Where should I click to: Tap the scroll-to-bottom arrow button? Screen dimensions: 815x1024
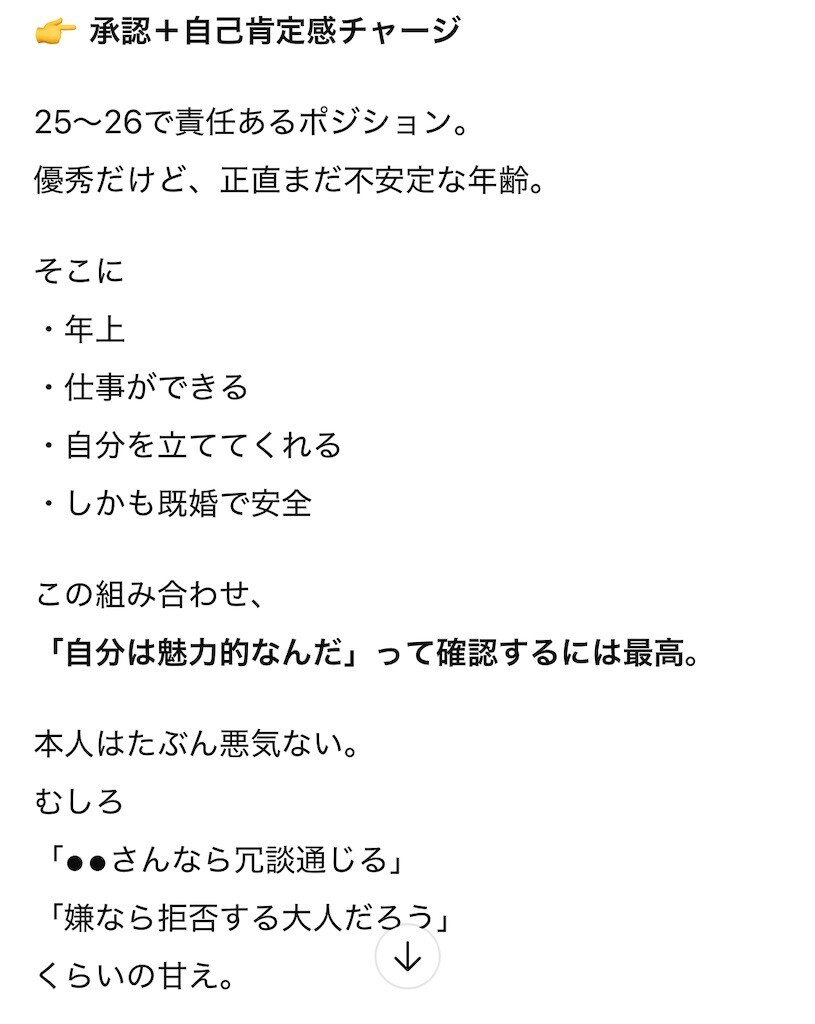[x=408, y=957]
